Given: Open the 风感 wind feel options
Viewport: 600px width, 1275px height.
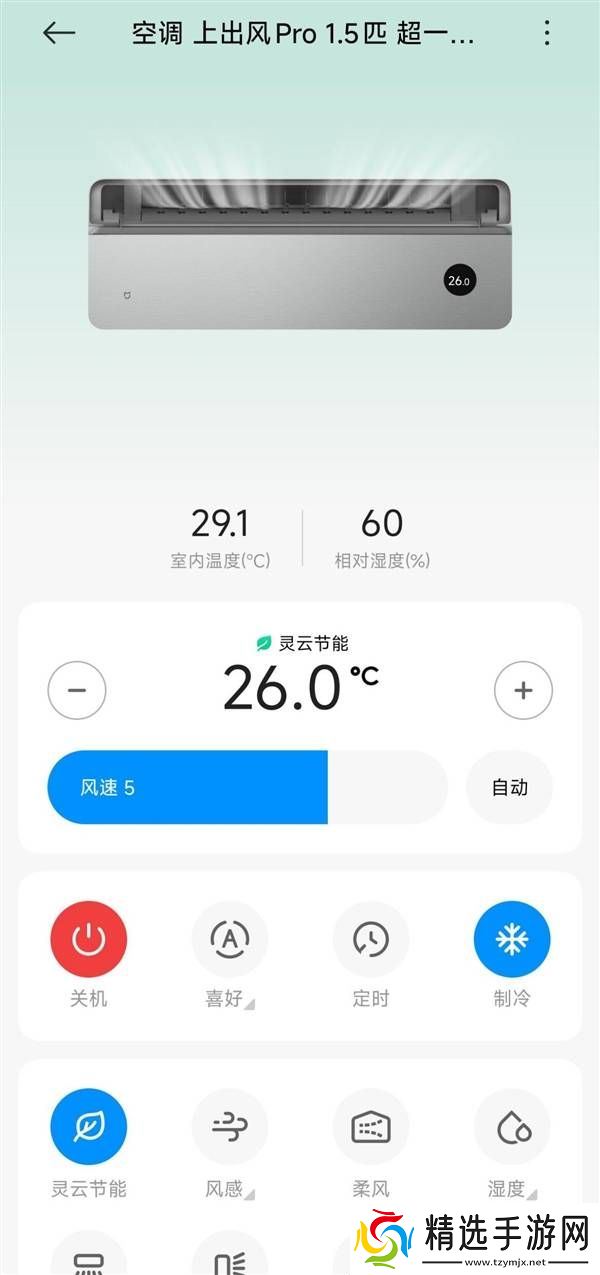Looking at the screenshot, I should pos(230,1127).
